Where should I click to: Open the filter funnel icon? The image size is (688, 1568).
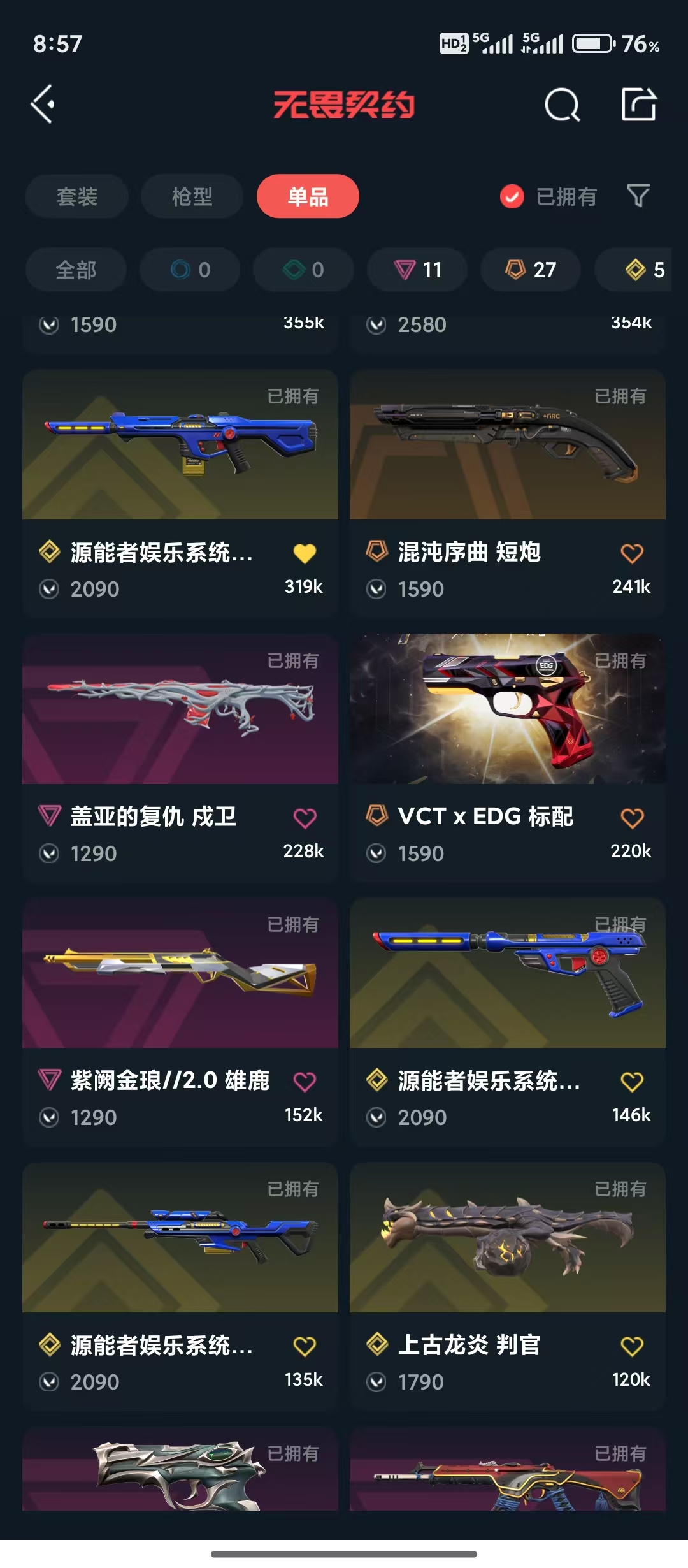pyautogui.click(x=638, y=196)
